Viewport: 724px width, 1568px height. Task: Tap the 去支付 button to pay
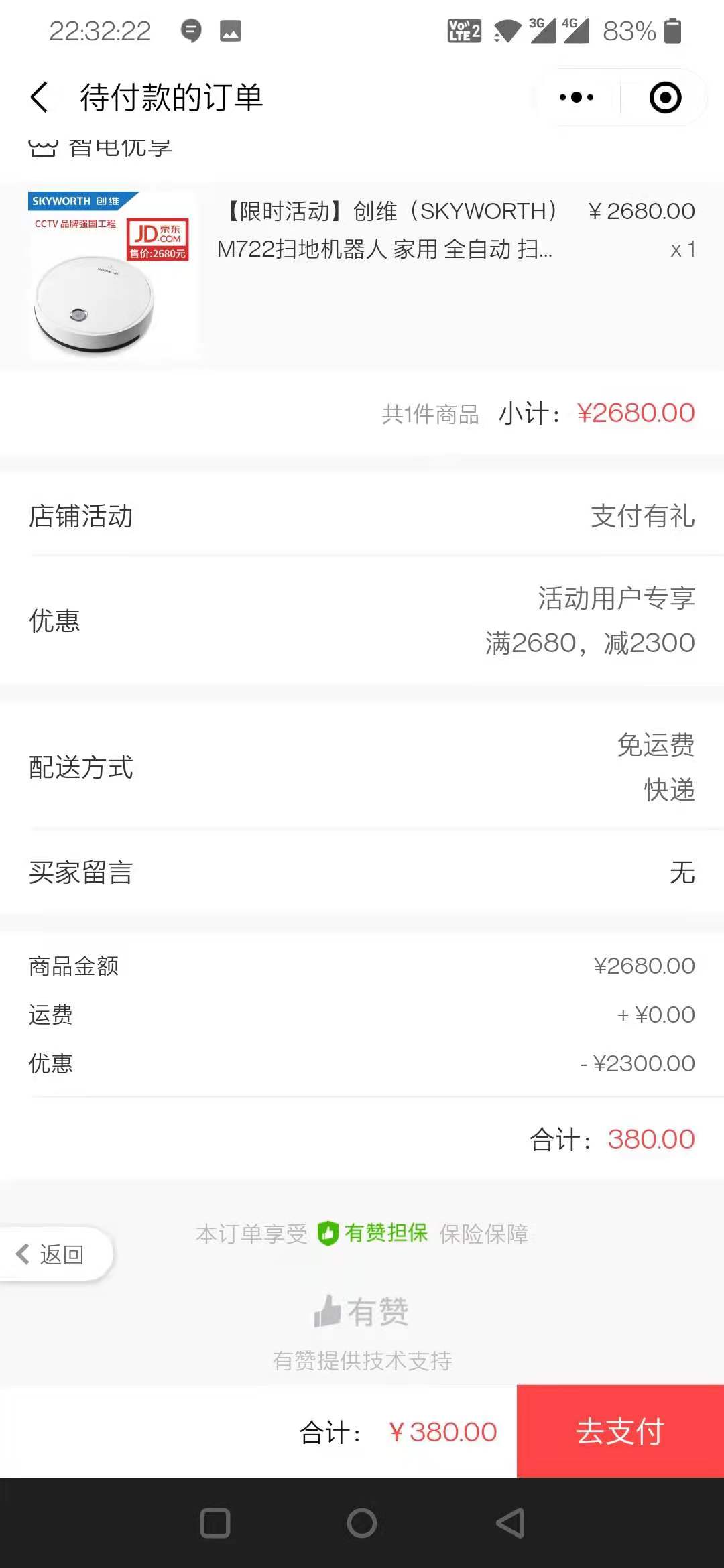[x=620, y=1431]
